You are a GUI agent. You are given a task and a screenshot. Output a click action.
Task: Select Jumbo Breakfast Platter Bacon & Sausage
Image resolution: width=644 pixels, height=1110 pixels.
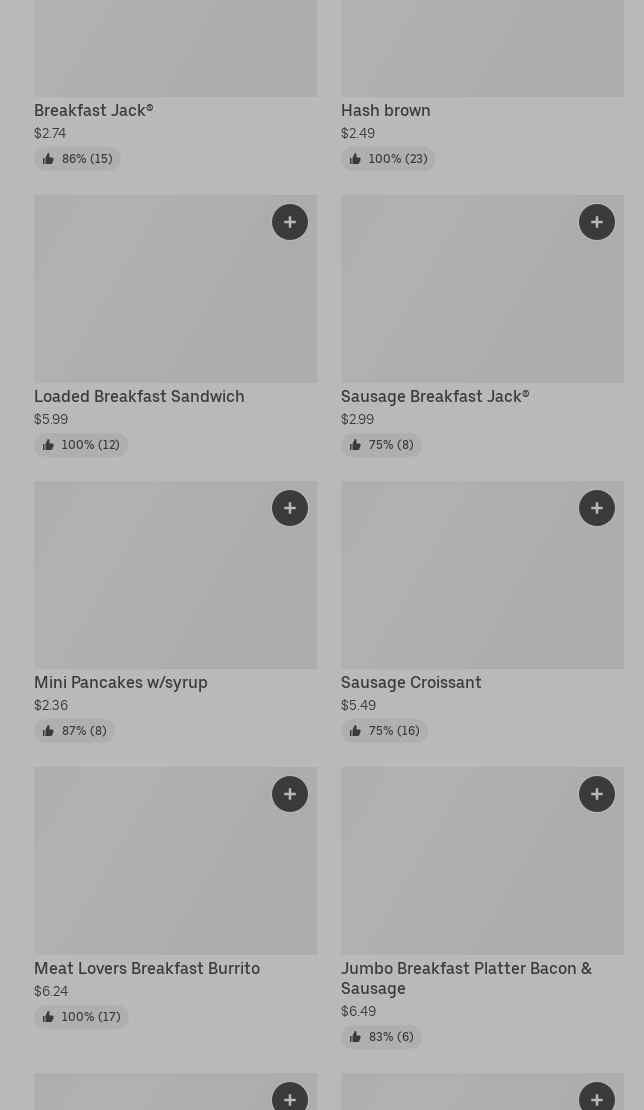(483, 908)
